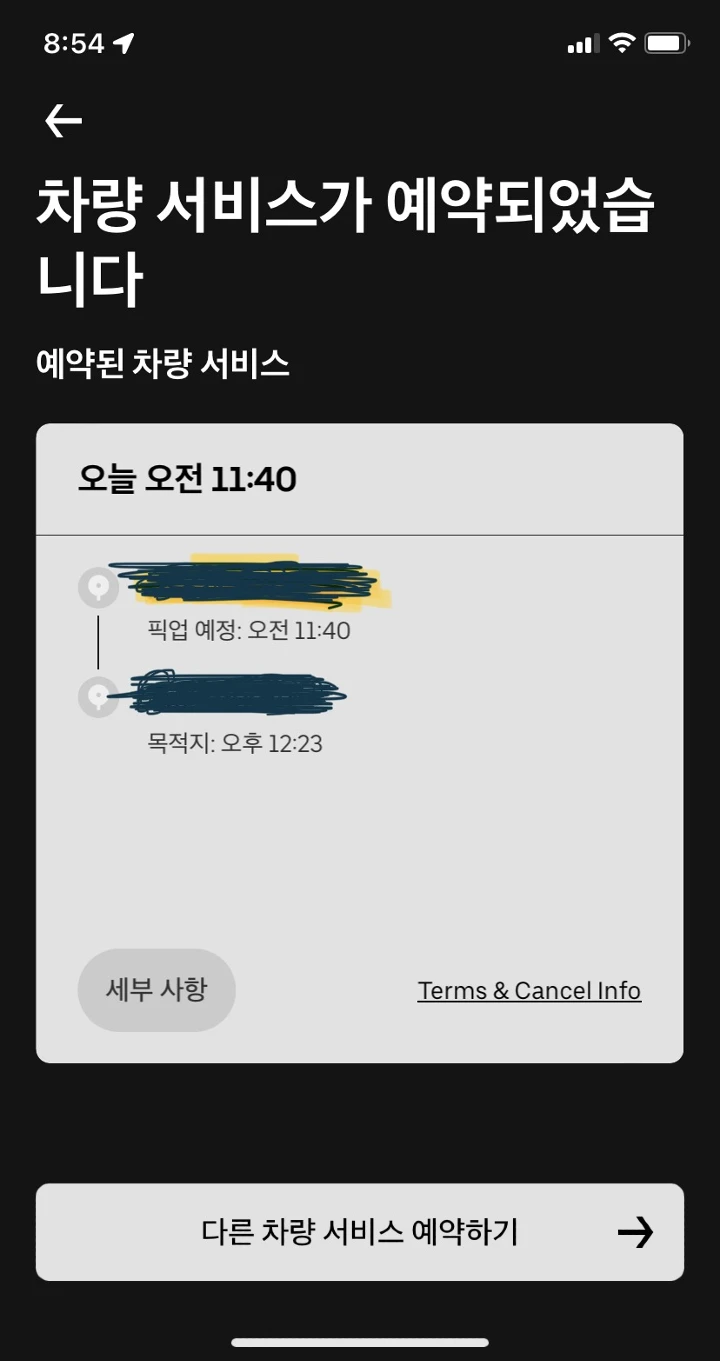Open the 세부 사항 details panel
Screen dimensions: 720x1361
(x=156, y=990)
